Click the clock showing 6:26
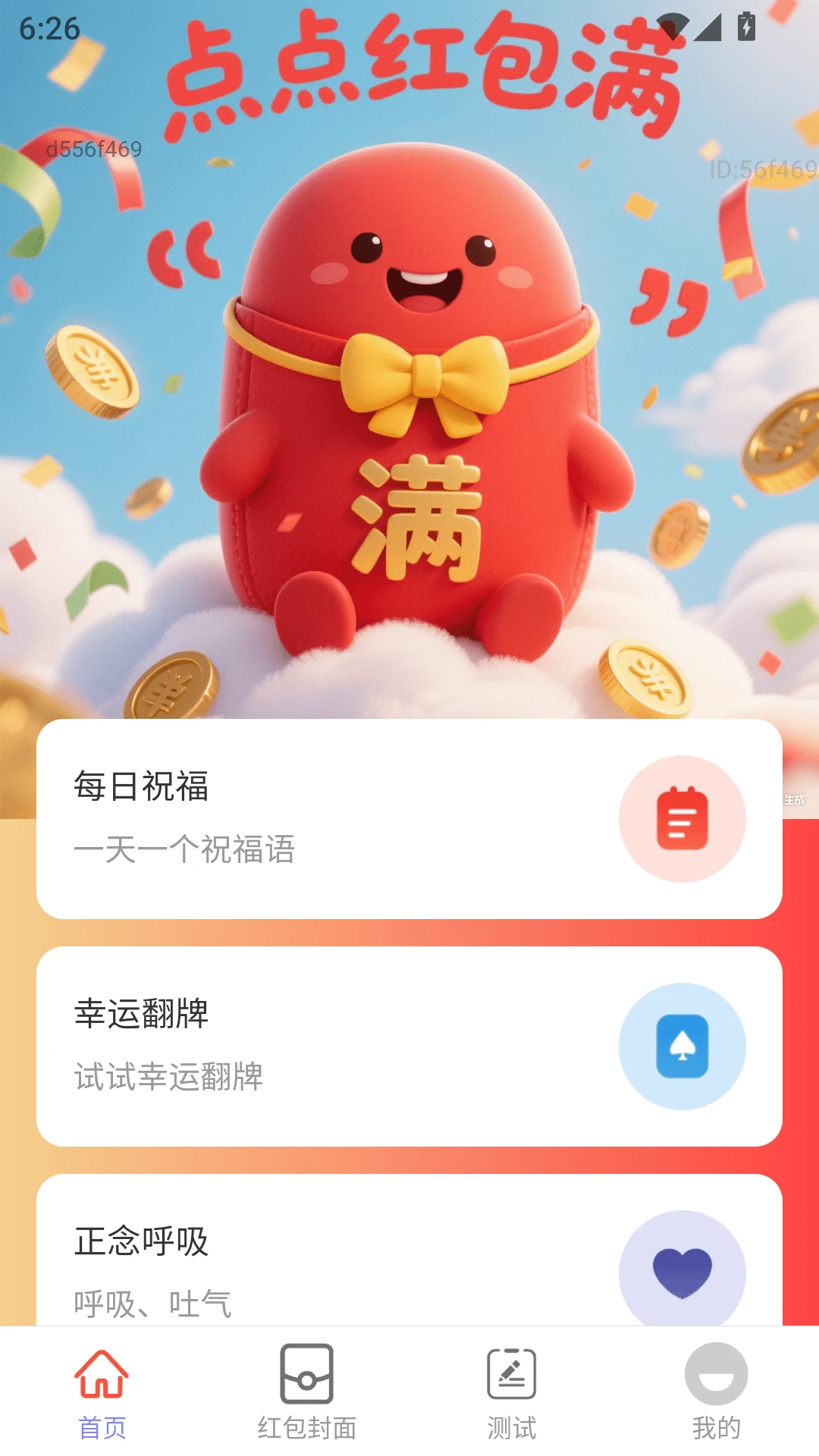This screenshot has width=819, height=1456. 48,29
